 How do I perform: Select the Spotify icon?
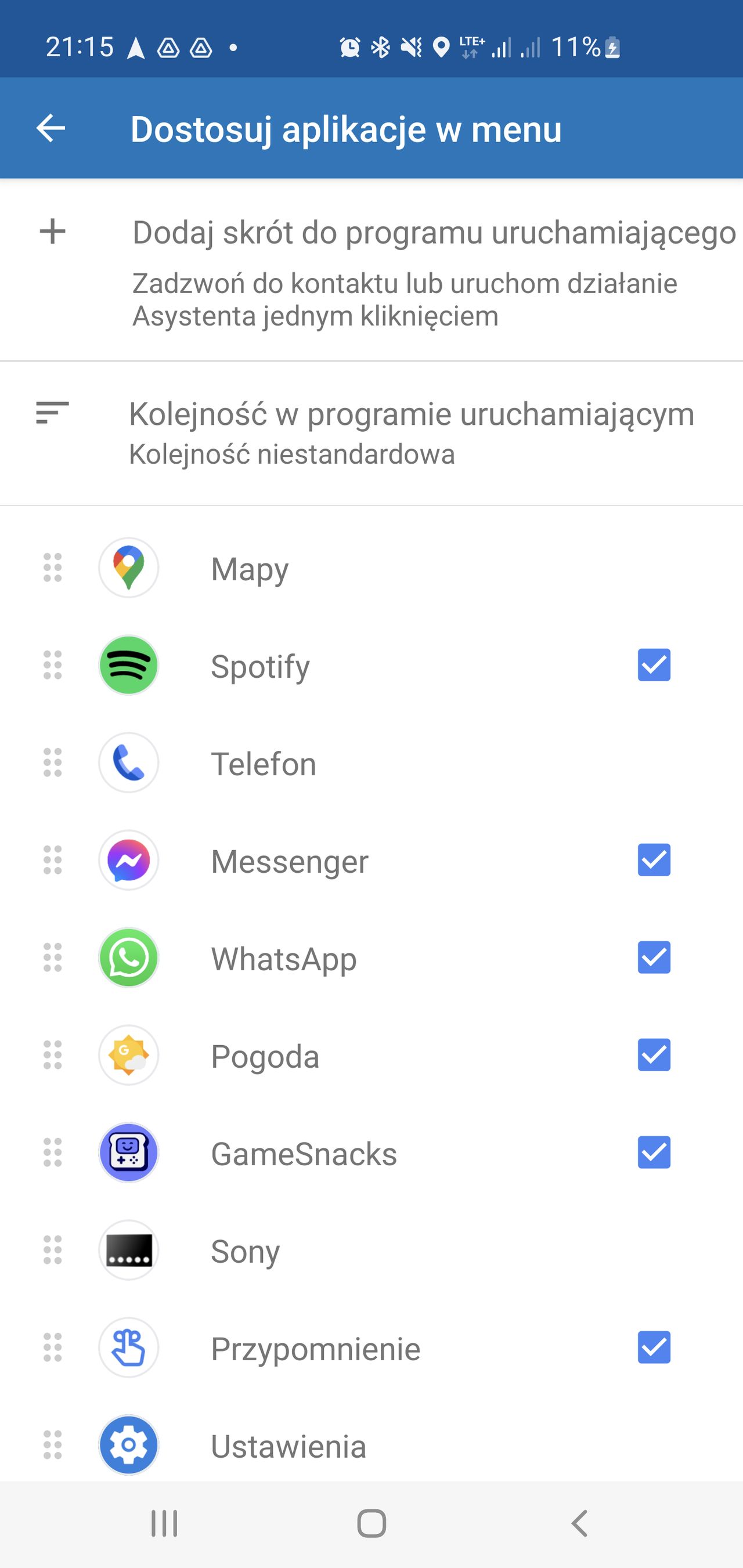(128, 666)
